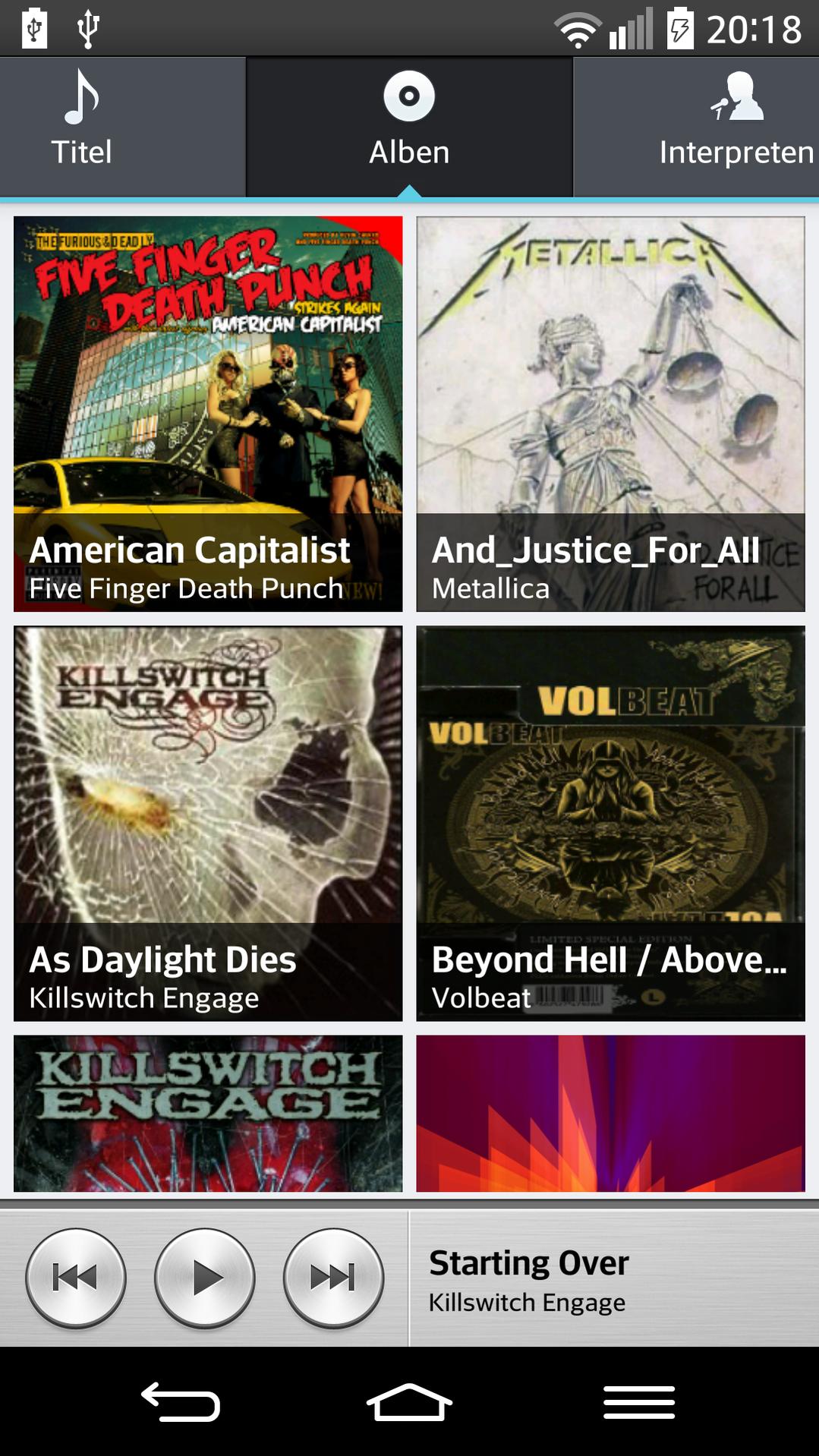Open Volbeat's Beyond Hell / Above album
Viewport: 819px width, 1456px height.
coord(610,823)
